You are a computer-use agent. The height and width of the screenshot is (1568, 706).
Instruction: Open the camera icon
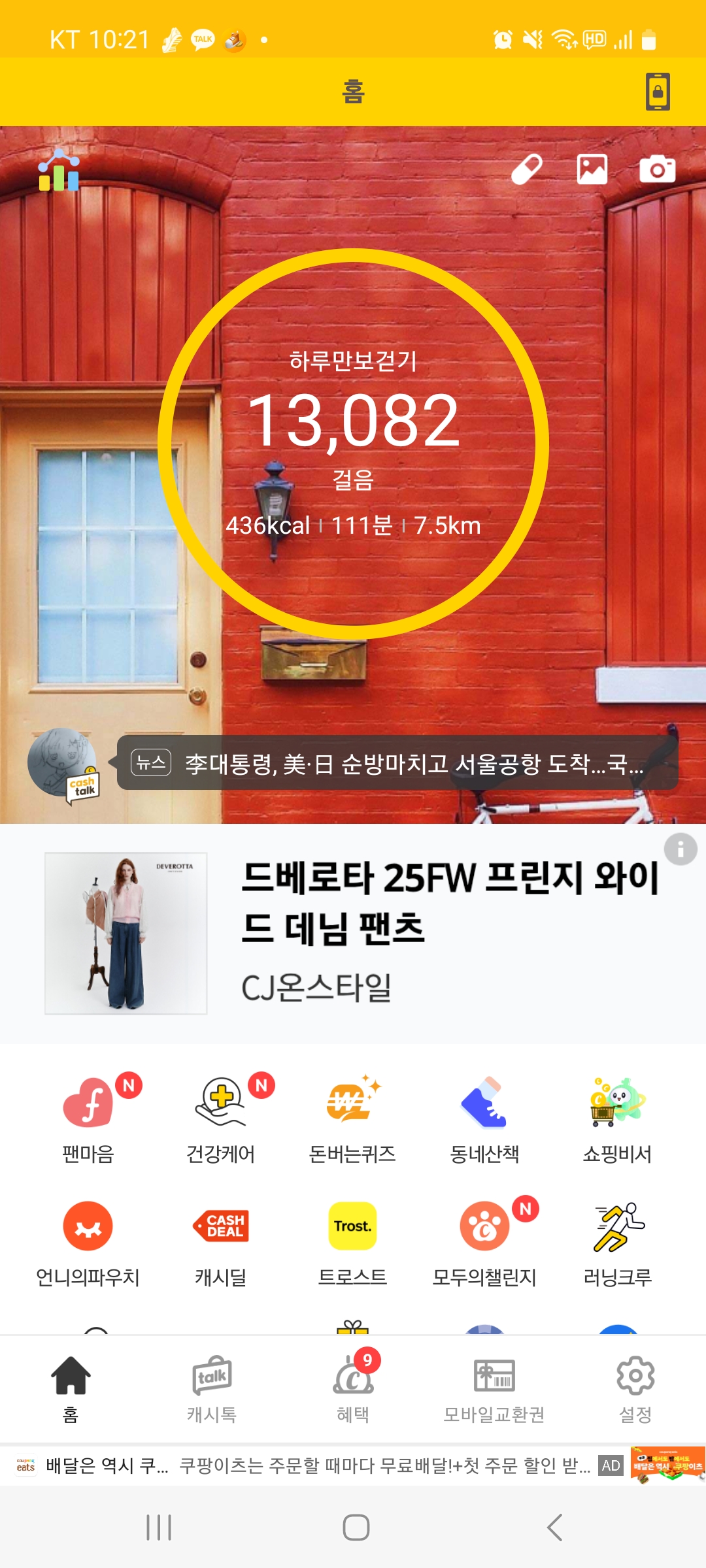[657, 170]
